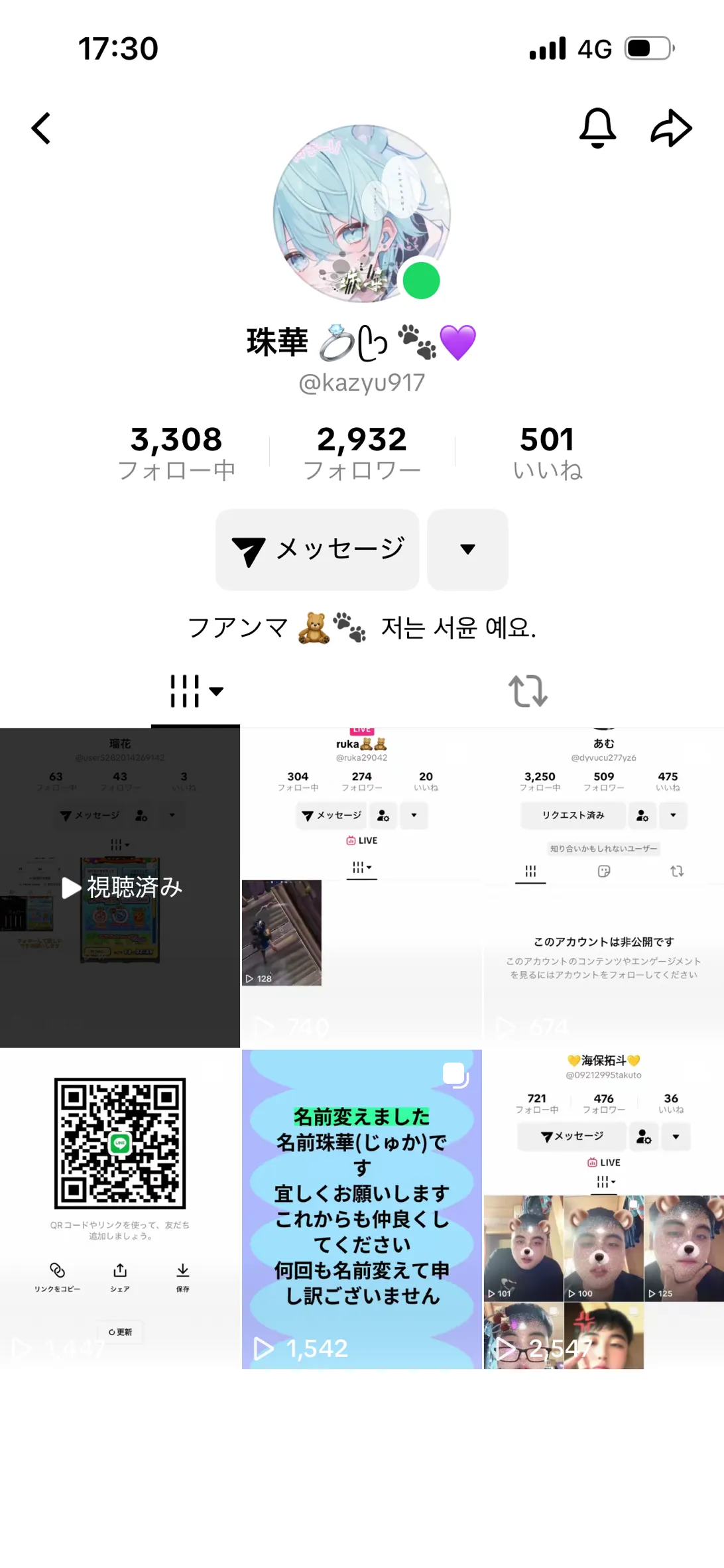Open the 海保拓斗 profile screenshot video
This screenshot has width=724, height=1568.
(x=603, y=1209)
